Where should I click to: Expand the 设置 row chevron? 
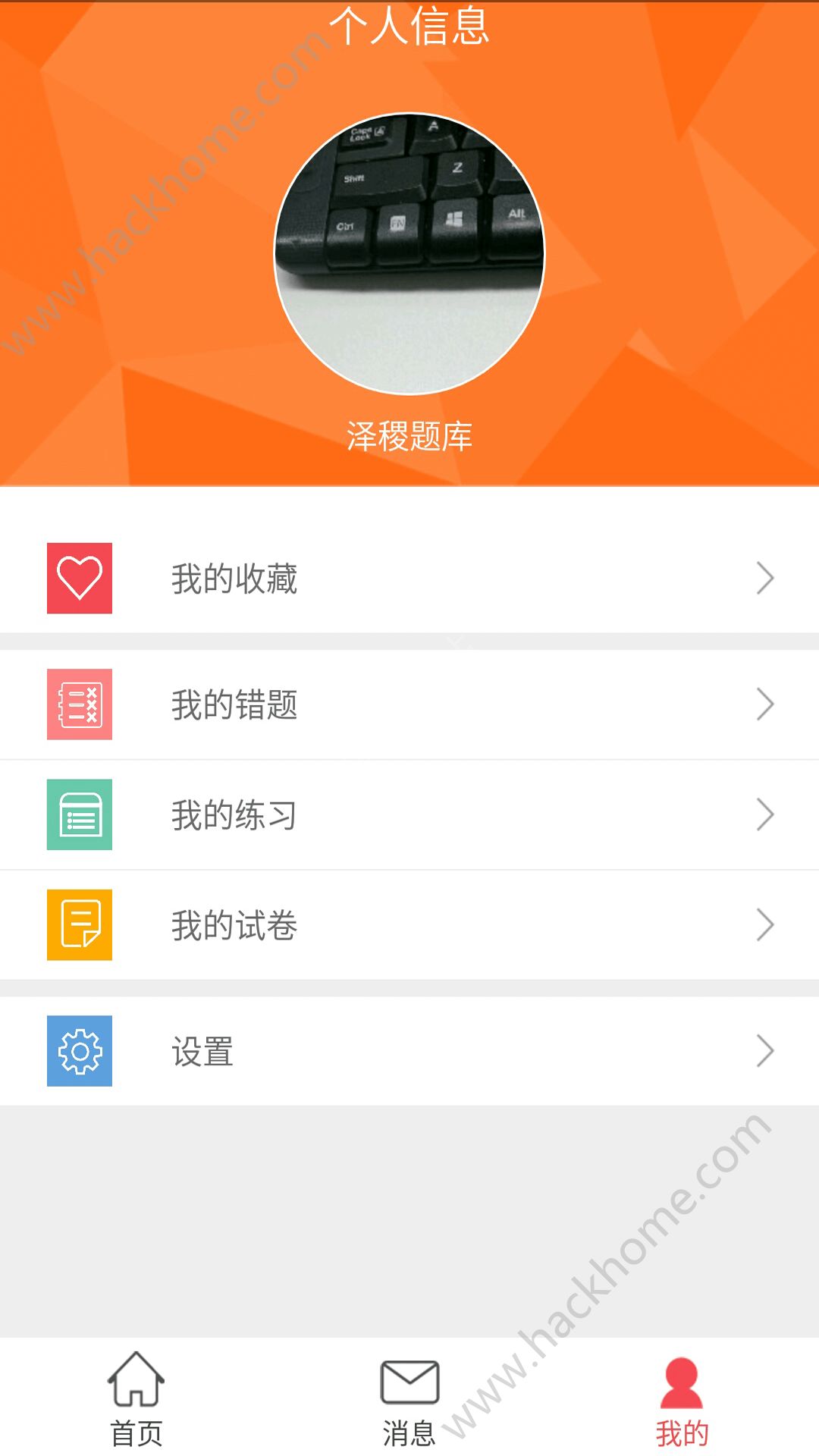[x=766, y=1052]
